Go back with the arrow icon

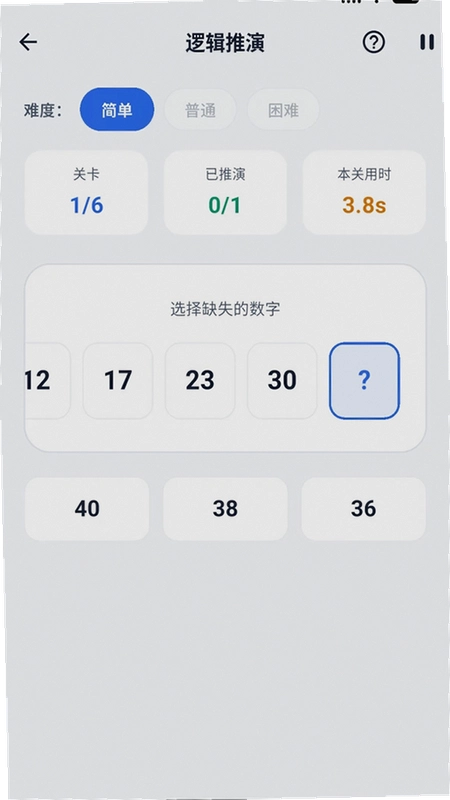tap(28, 42)
